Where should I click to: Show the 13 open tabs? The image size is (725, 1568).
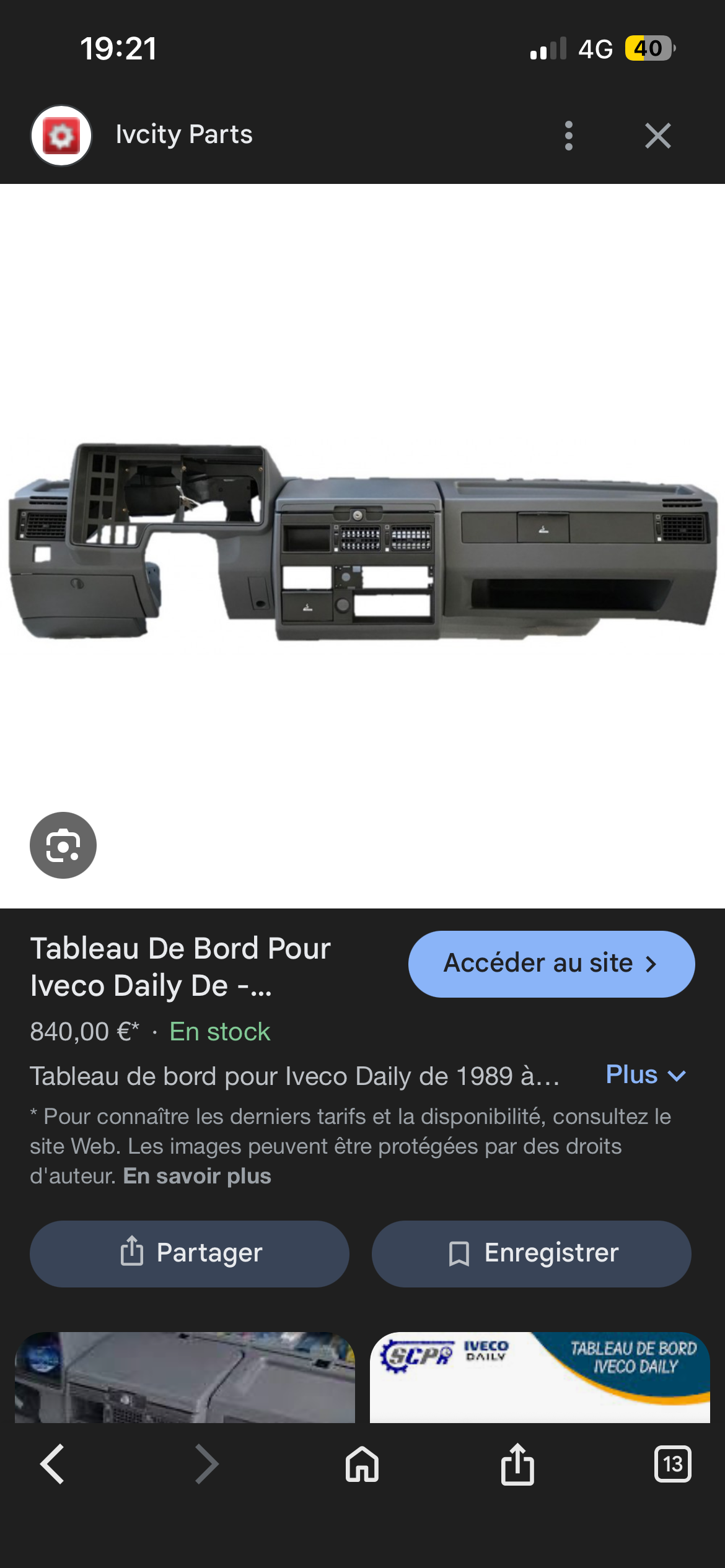coord(672,1464)
